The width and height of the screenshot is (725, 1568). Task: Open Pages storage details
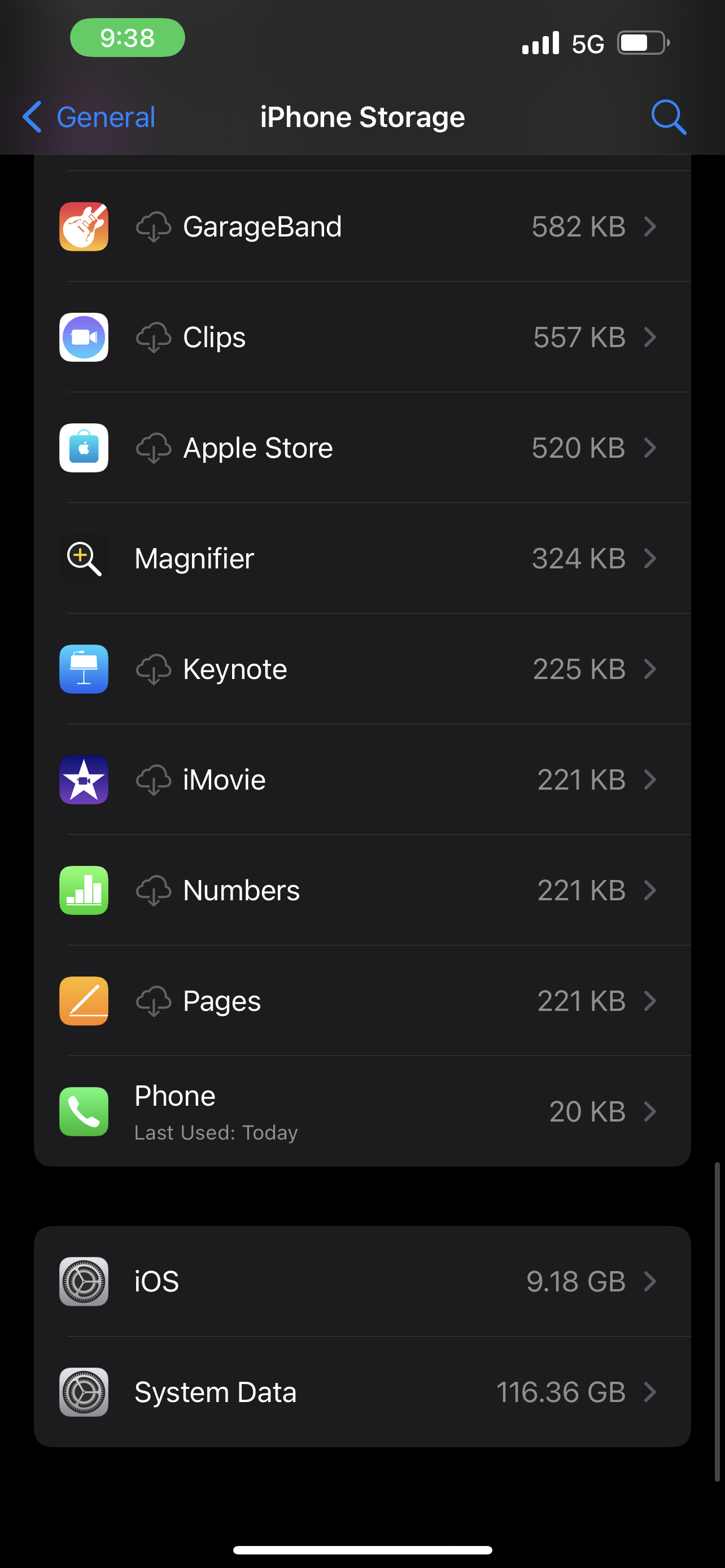pyautogui.click(x=362, y=1001)
